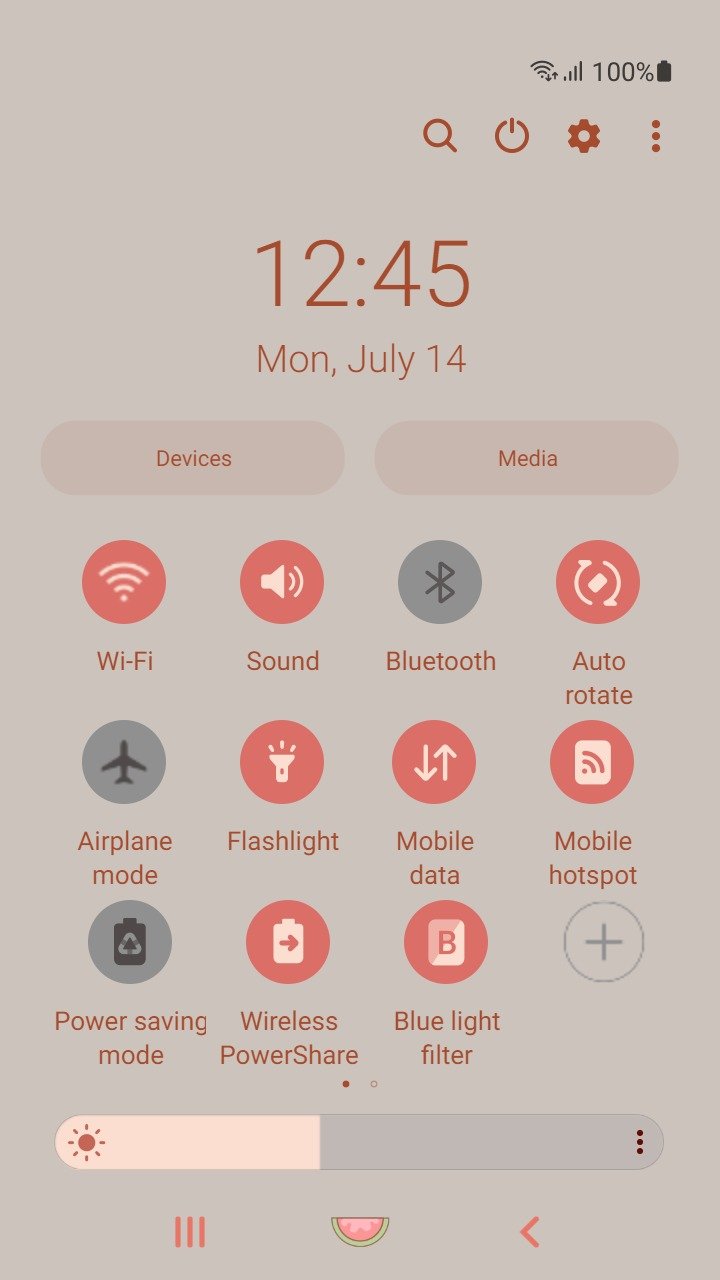The height and width of the screenshot is (1280, 720).
Task: Open settings via the gear icon
Action: (584, 135)
